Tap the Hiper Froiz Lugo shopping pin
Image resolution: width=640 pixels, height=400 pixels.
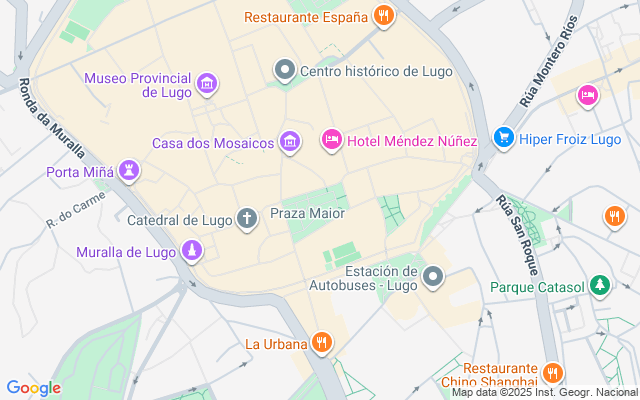(503, 138)
